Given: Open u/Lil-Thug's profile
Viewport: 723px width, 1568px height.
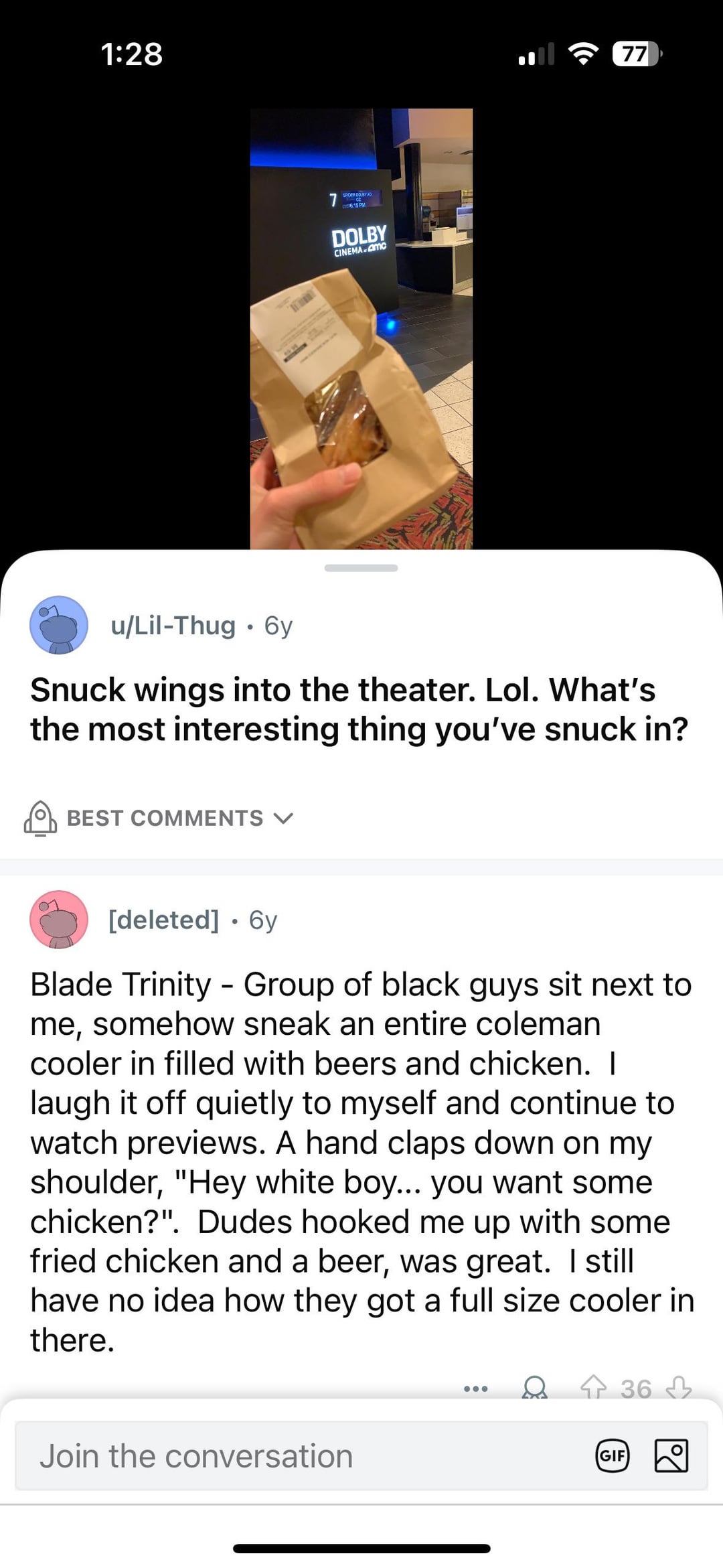Looking at the screenshot, I should (x=173, y=626).
